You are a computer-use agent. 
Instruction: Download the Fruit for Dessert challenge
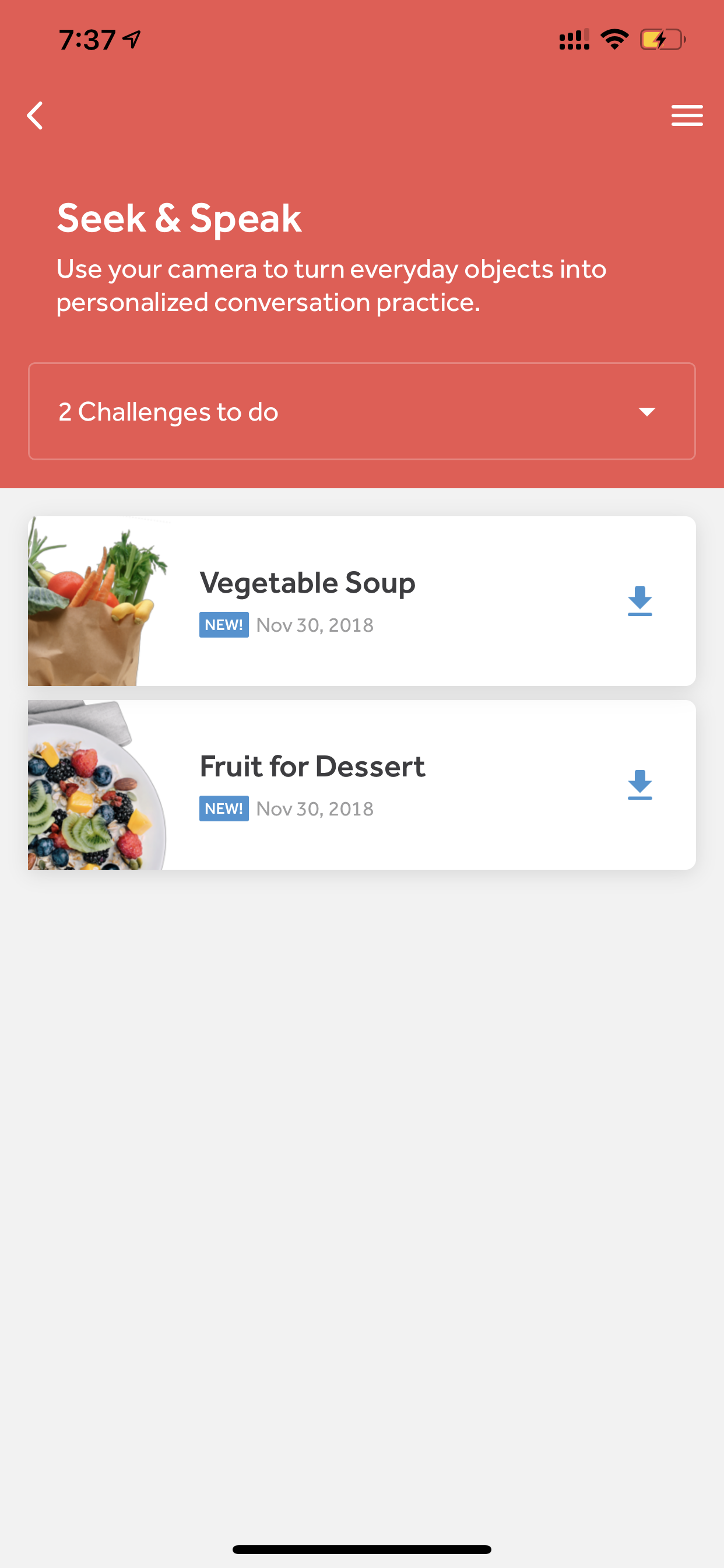[639, 785]
